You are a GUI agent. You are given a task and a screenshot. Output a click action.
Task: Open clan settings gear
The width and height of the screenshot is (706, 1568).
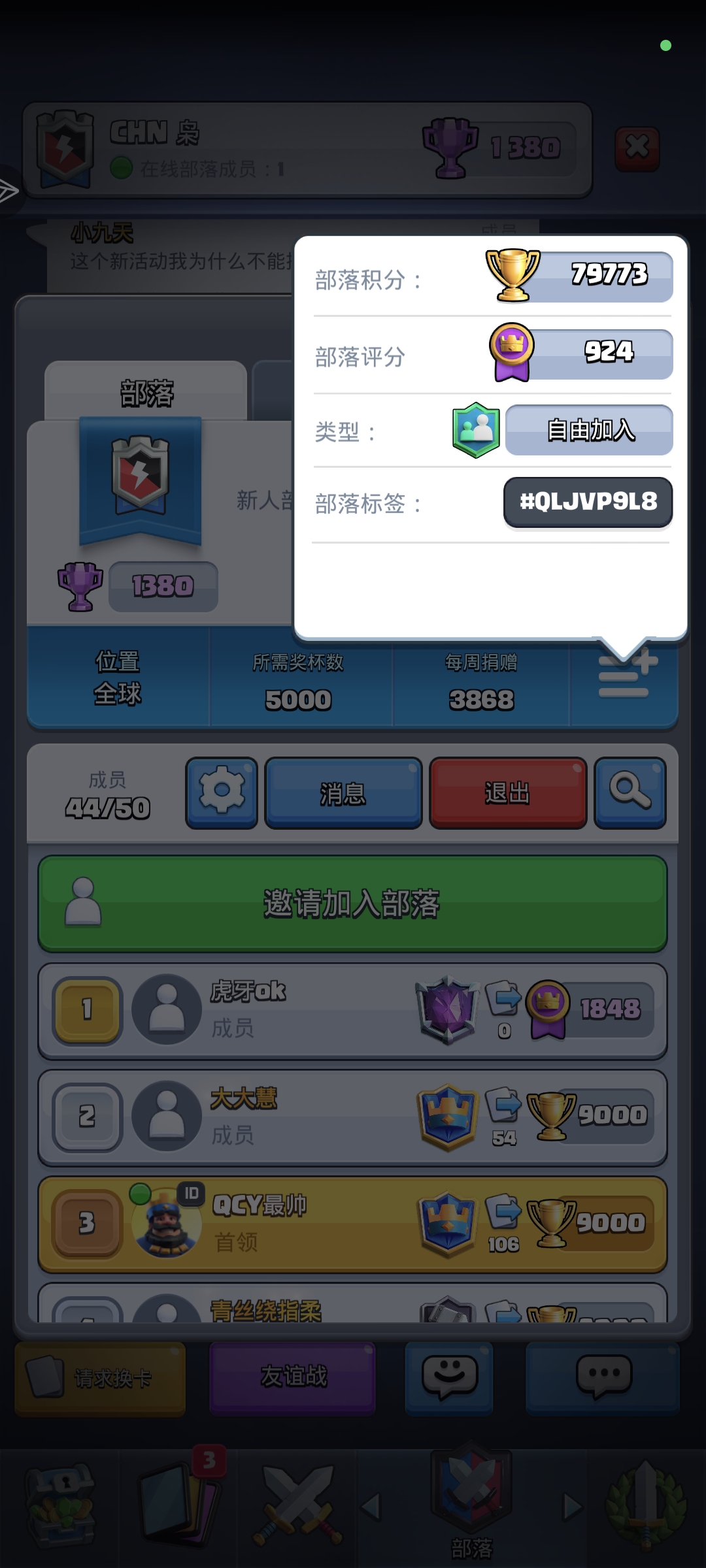[x=222, y=792]
